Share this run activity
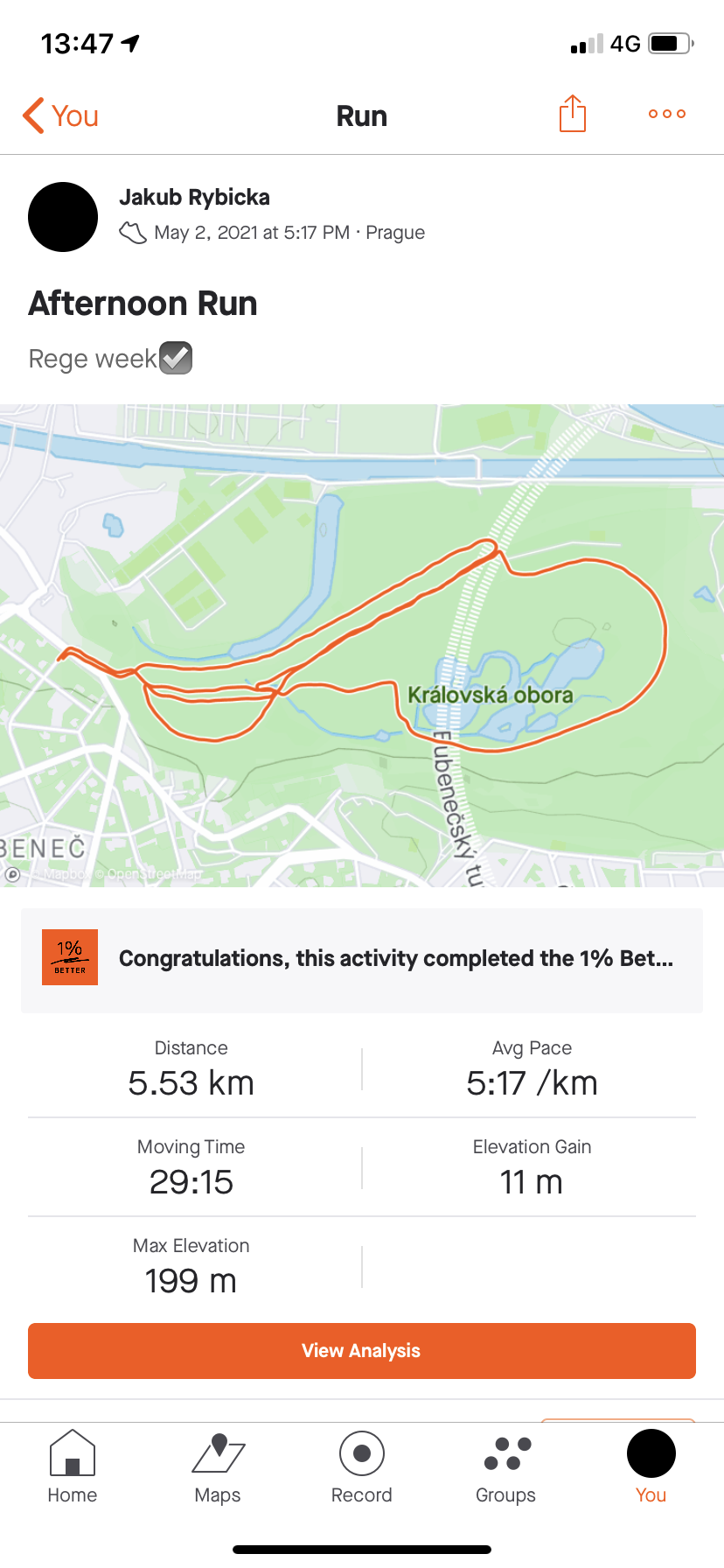 (x=572, y=114)
